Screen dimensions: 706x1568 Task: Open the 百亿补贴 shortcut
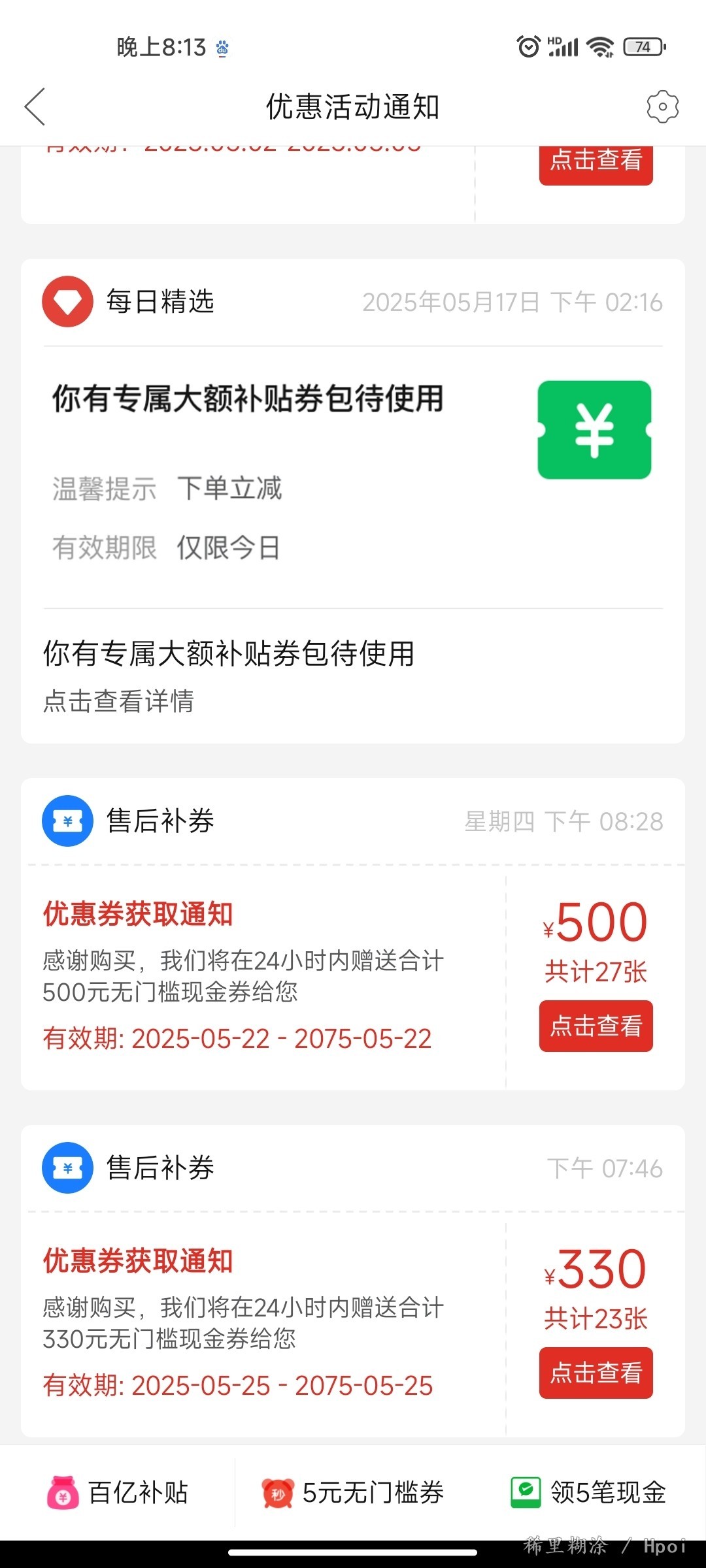click(x=119, y=1493)
